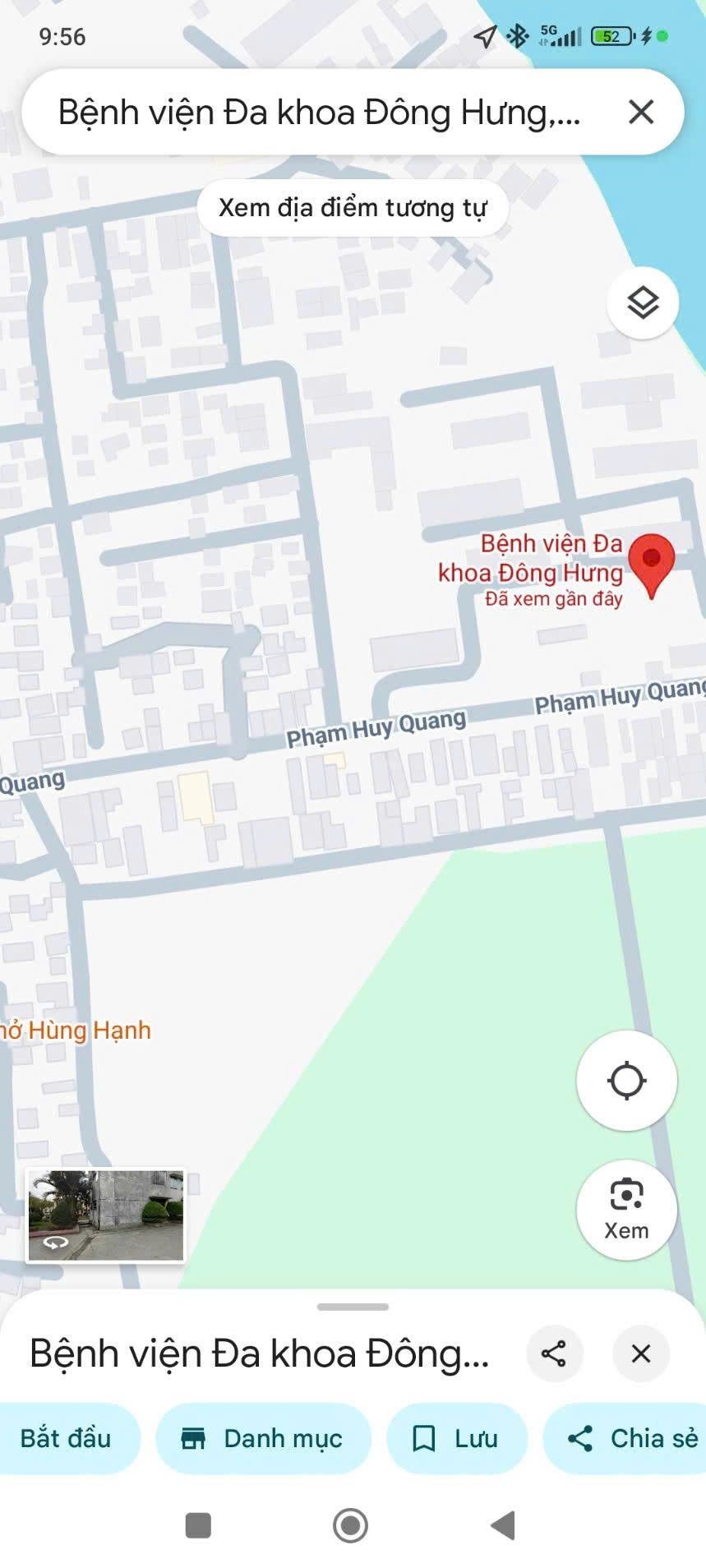Tap the Chia sẻ chip
Image resolution: width=706 pixels, height=1568 pixels.
pos(626,1438)
